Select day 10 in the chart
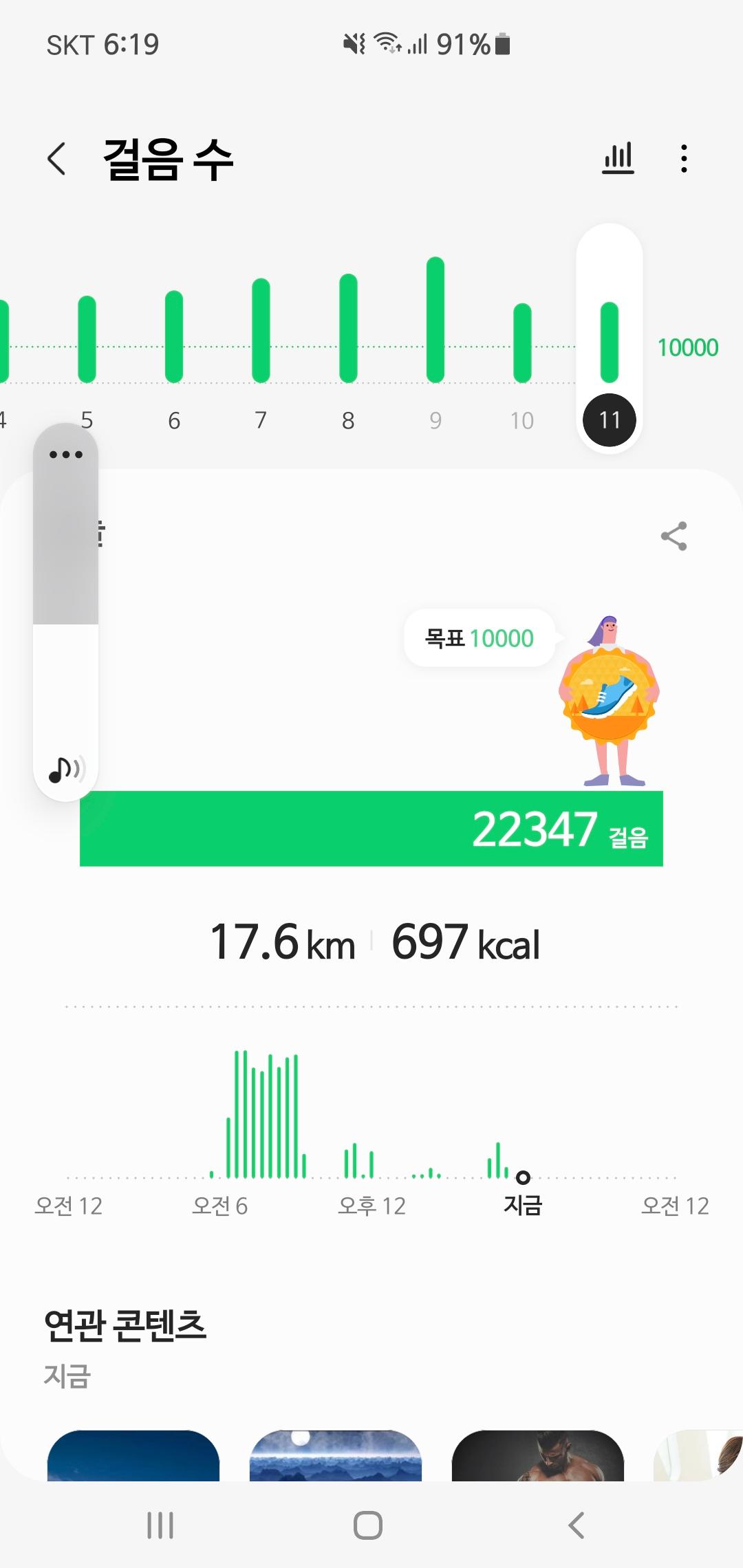 point(522,358)
